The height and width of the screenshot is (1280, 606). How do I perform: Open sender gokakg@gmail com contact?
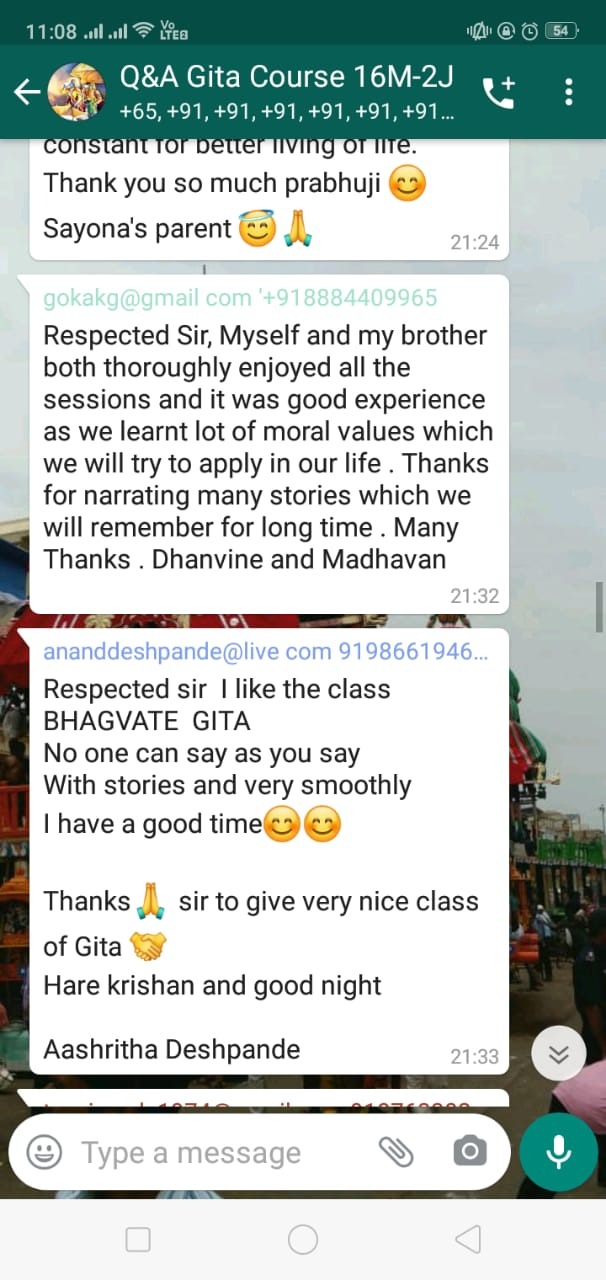[240, 298]
